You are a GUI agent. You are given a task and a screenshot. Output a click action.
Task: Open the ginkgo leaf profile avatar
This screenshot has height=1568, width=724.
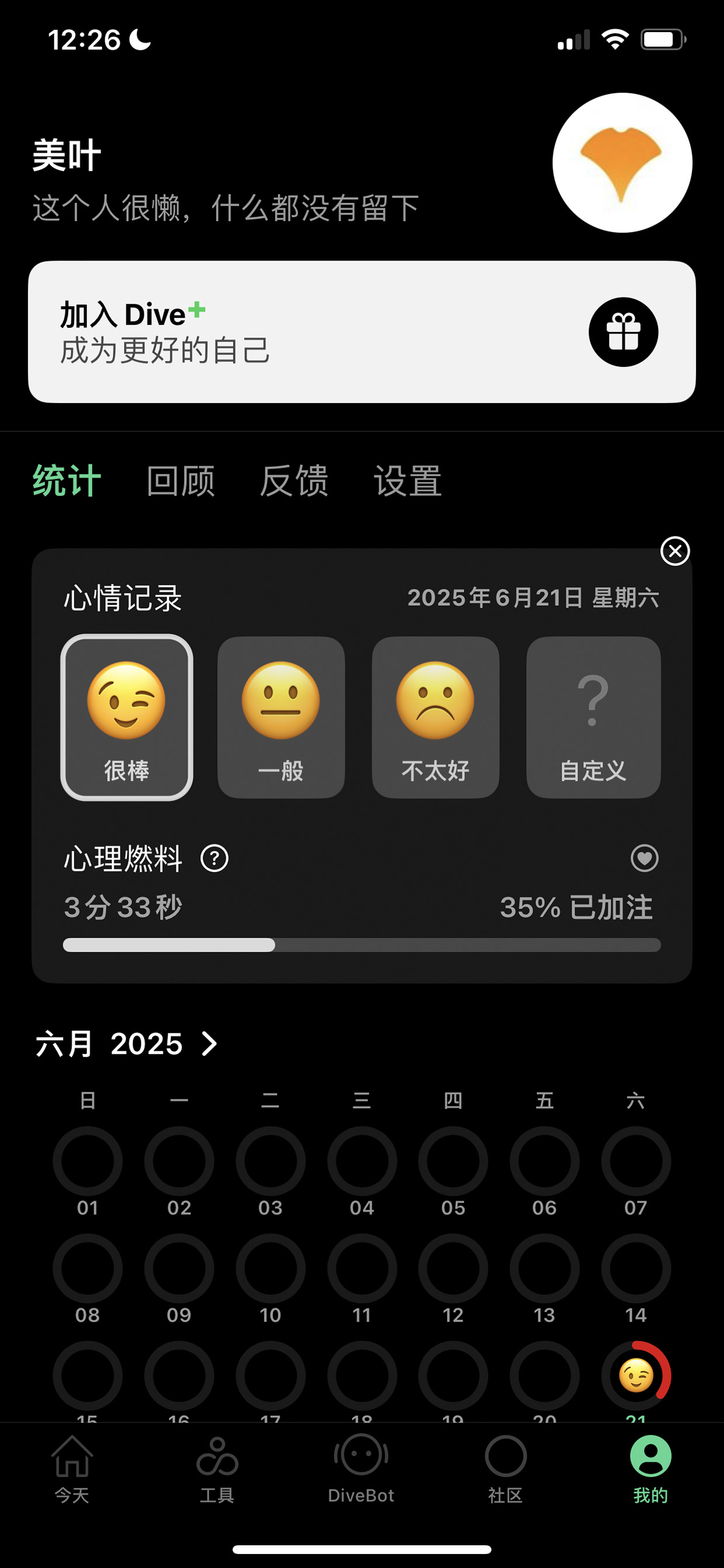622,162
